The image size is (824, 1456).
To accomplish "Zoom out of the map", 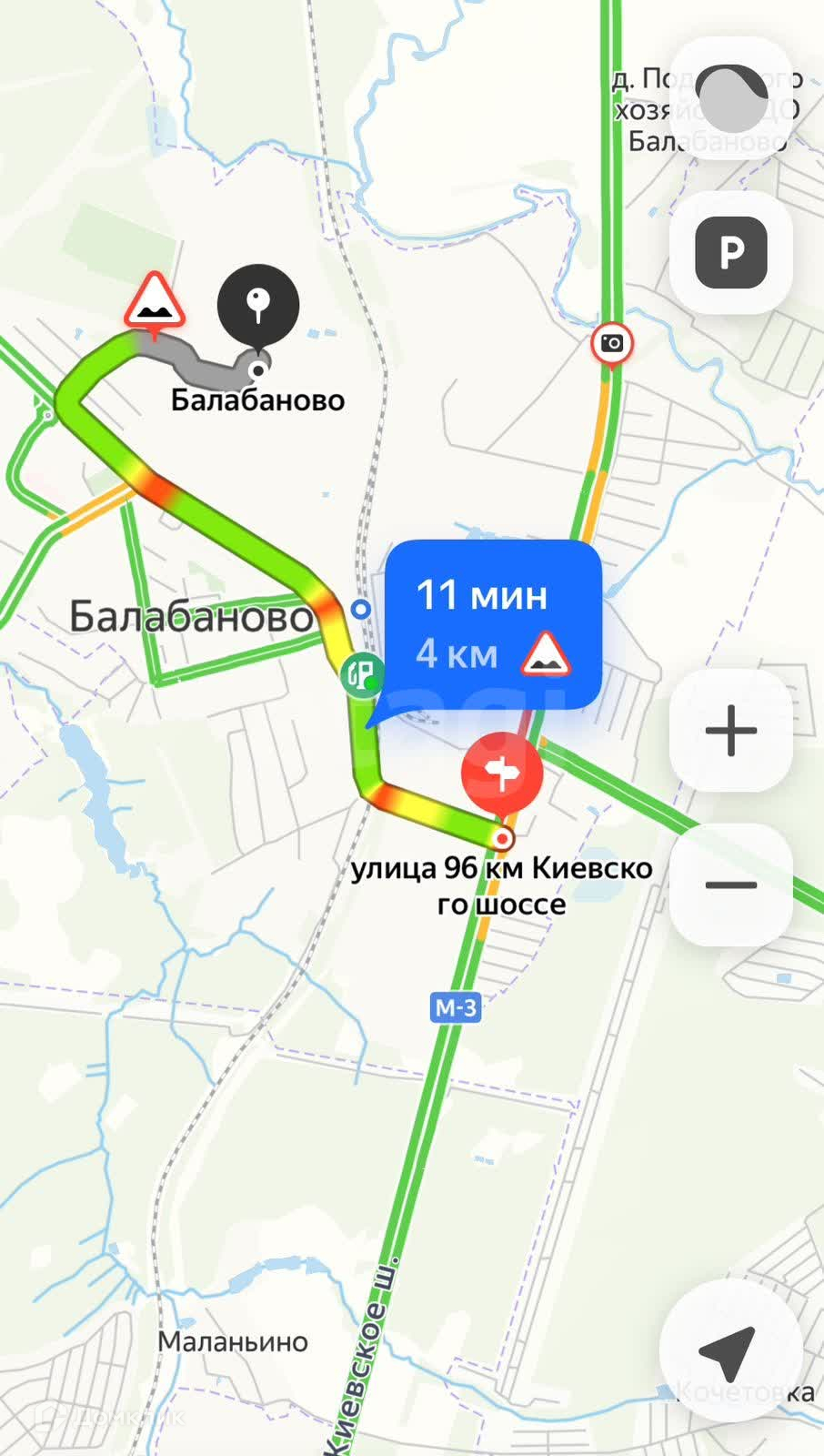I will pos(731,885).
